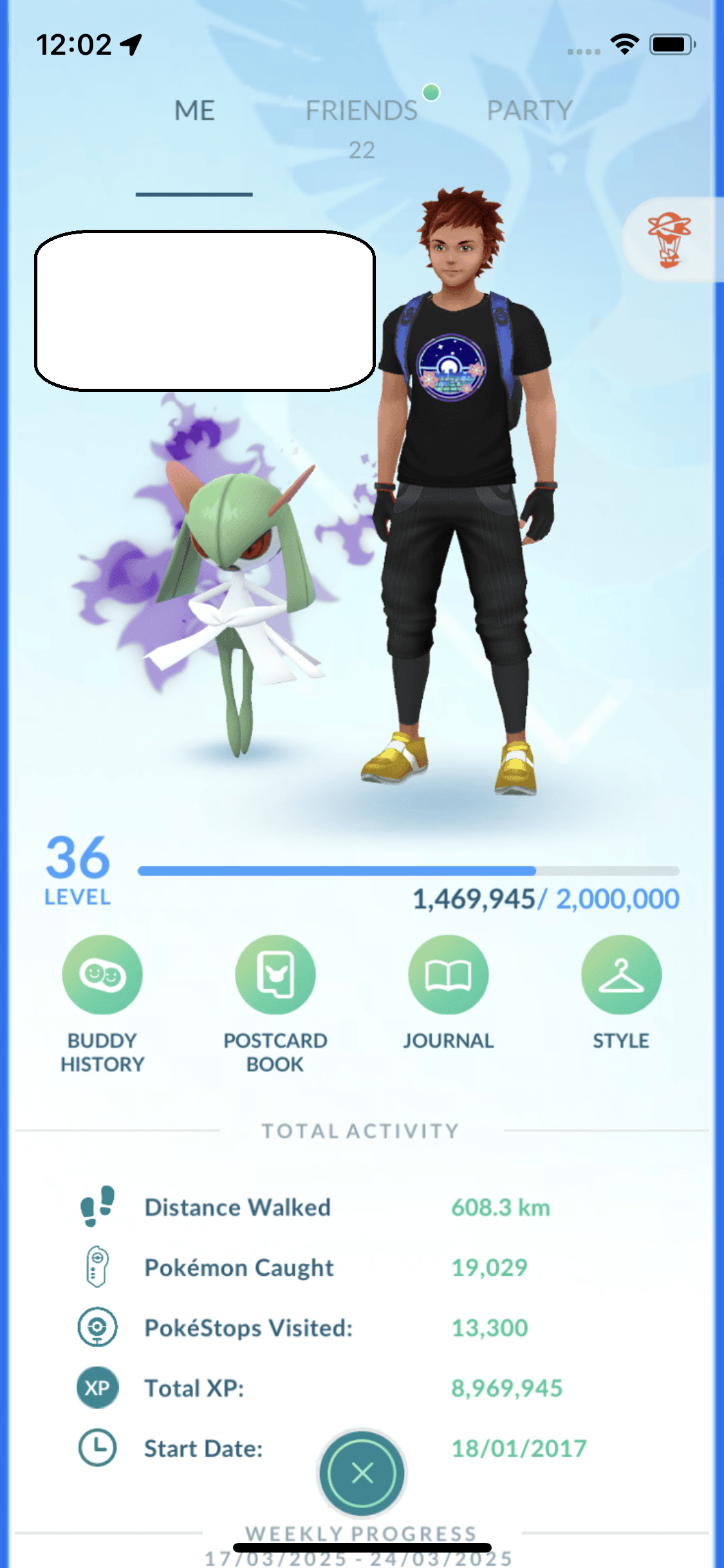Open Buddy History

(102, 975)
